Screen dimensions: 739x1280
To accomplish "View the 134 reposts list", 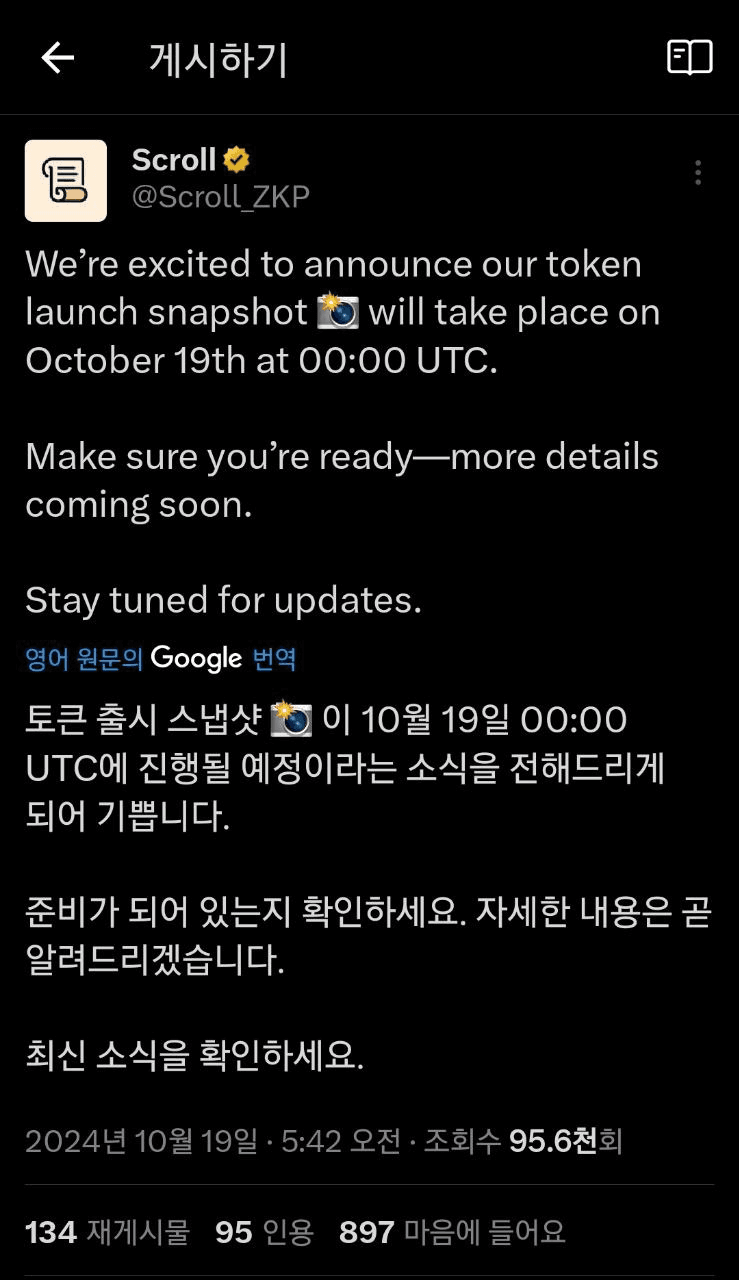I will (107, 1232).
